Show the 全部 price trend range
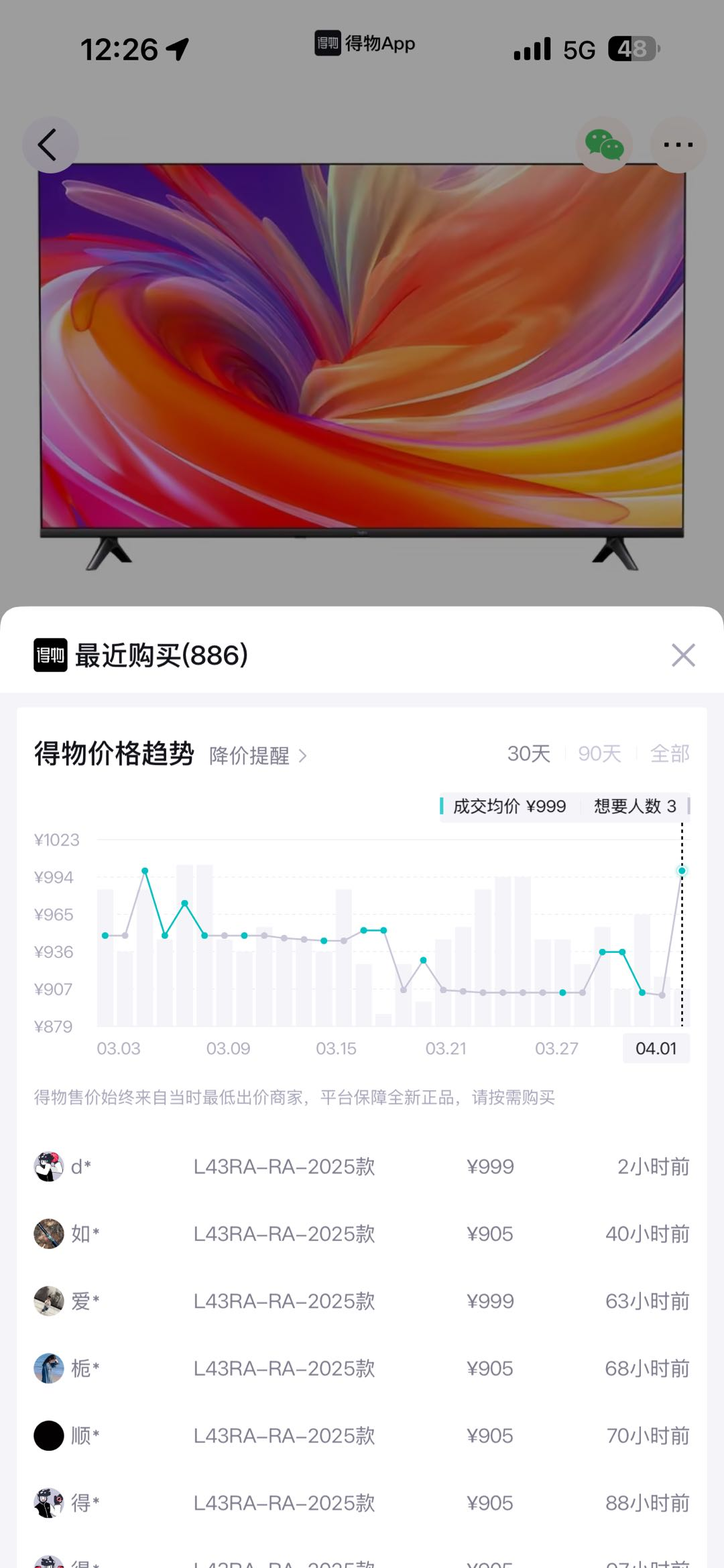This screenshot has height=1568, width=724. [x=669, y=754]
